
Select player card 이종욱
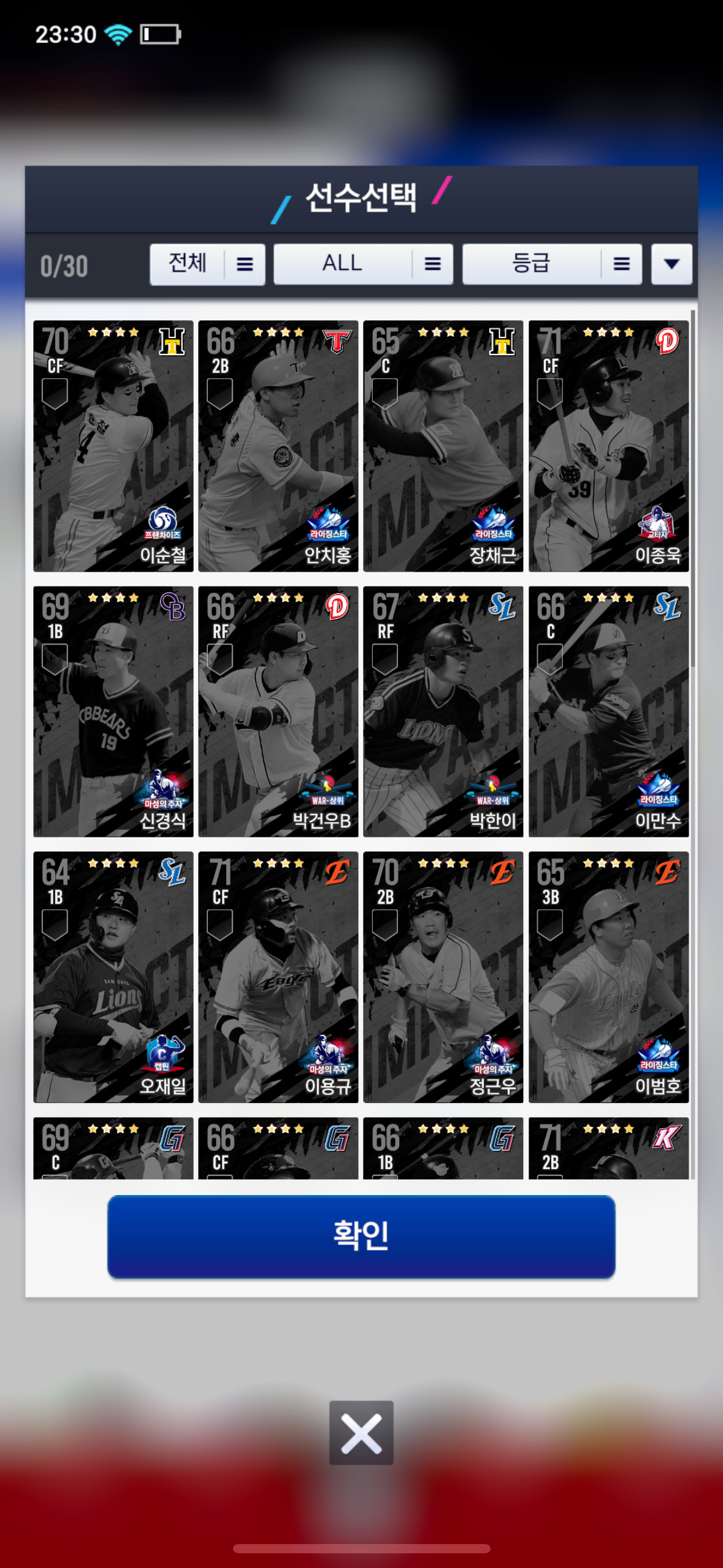point(608,446)
